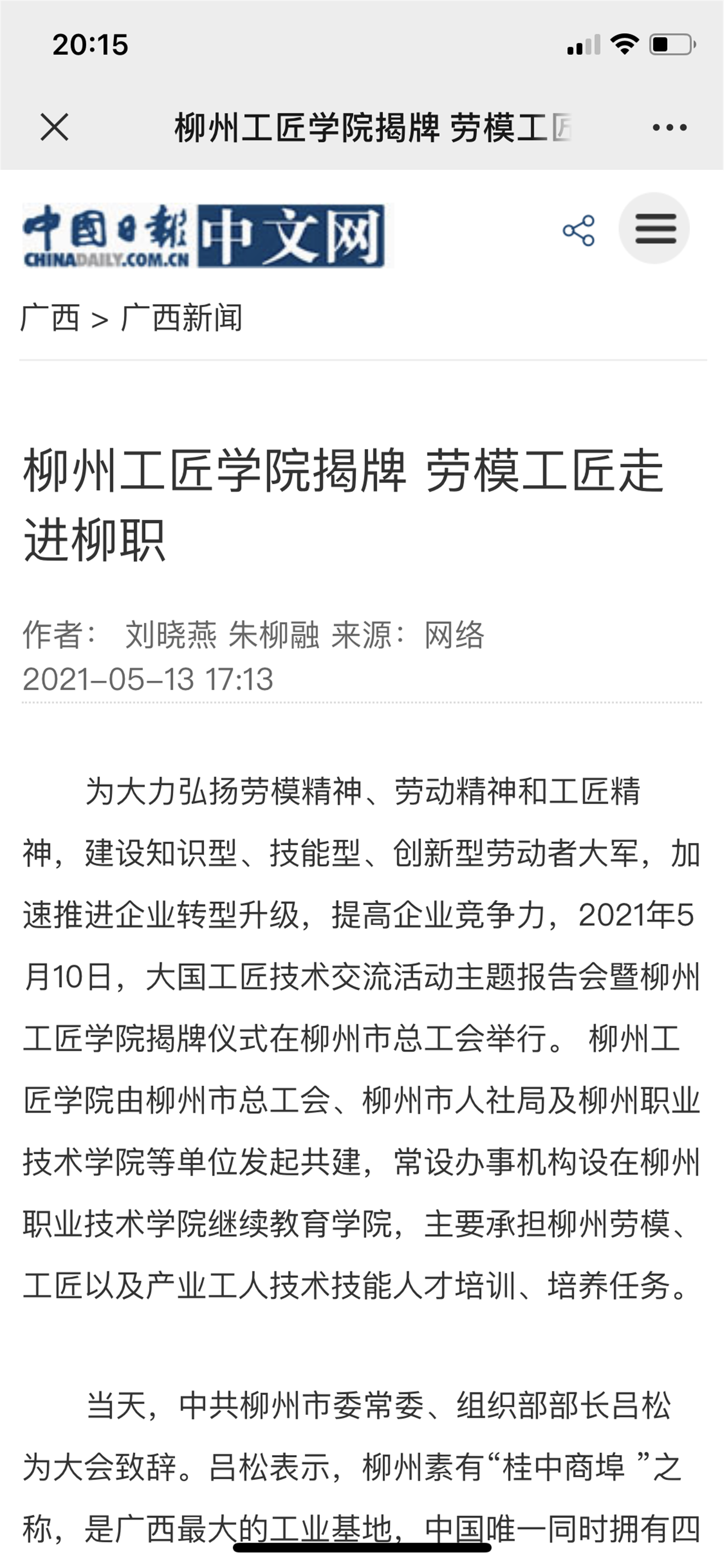Share this article
Screen dimensions: 724x1568
pos(578,230)
